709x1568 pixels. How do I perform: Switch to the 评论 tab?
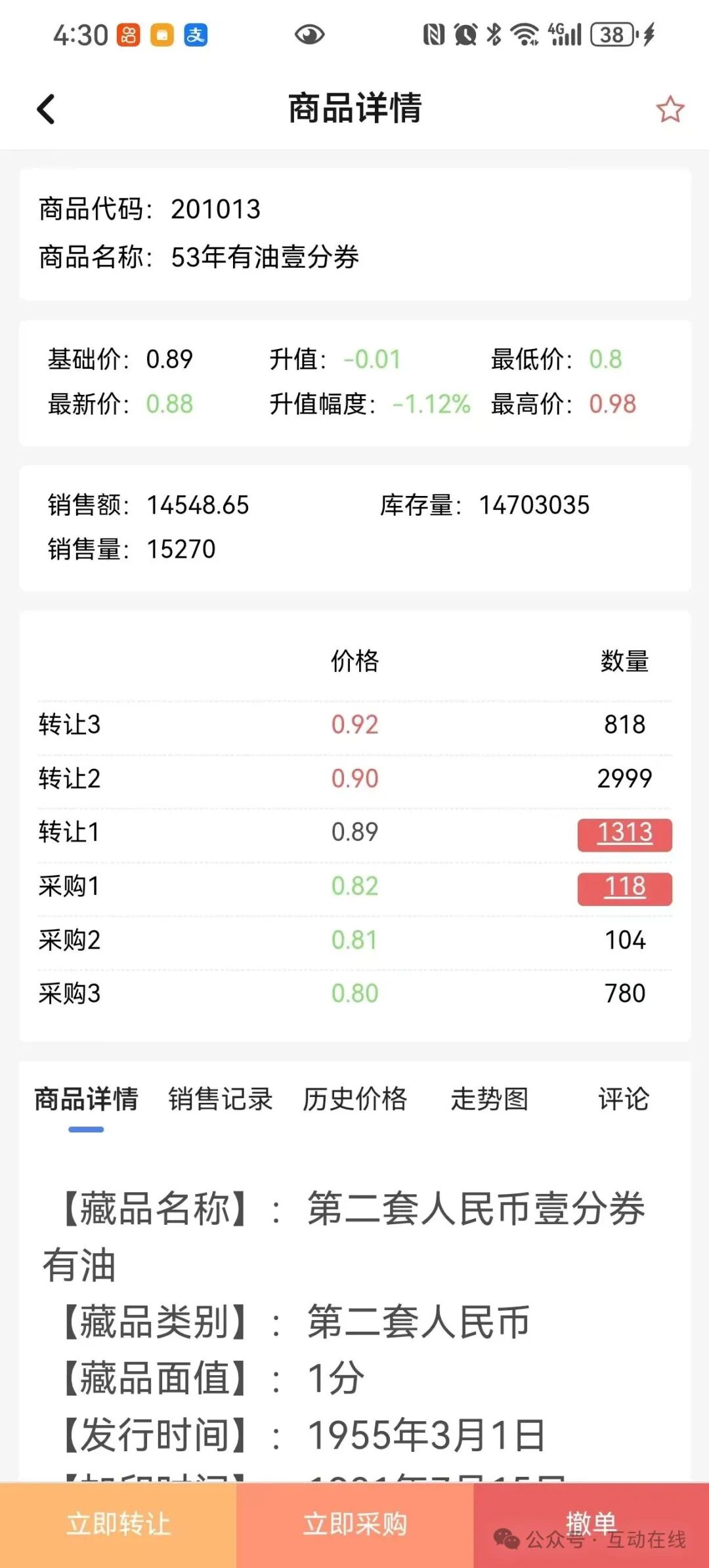coord(623,1099)
